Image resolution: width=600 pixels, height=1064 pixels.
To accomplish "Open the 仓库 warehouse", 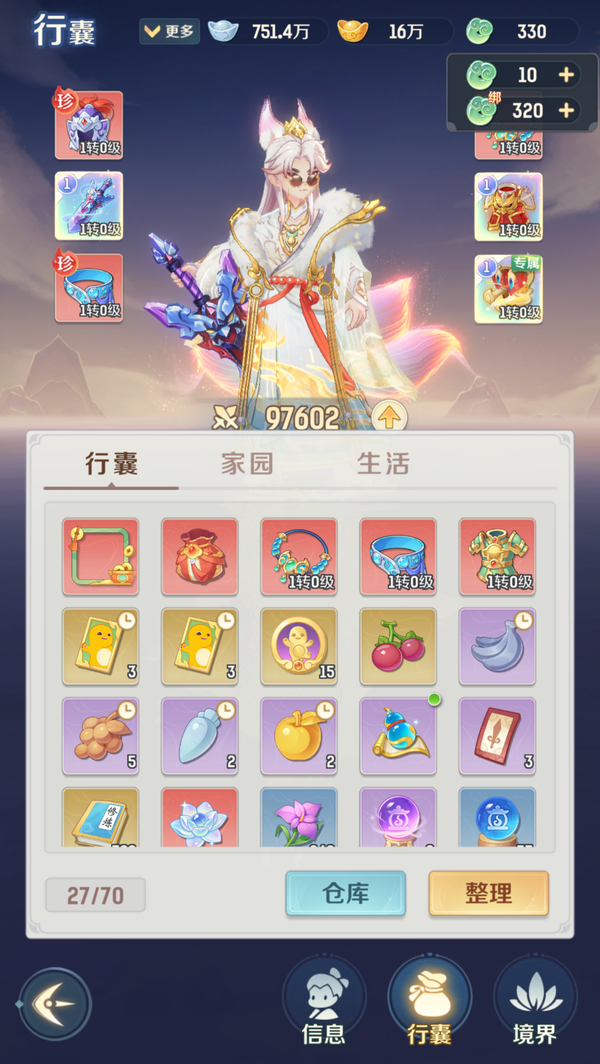I will click(345, 893).
